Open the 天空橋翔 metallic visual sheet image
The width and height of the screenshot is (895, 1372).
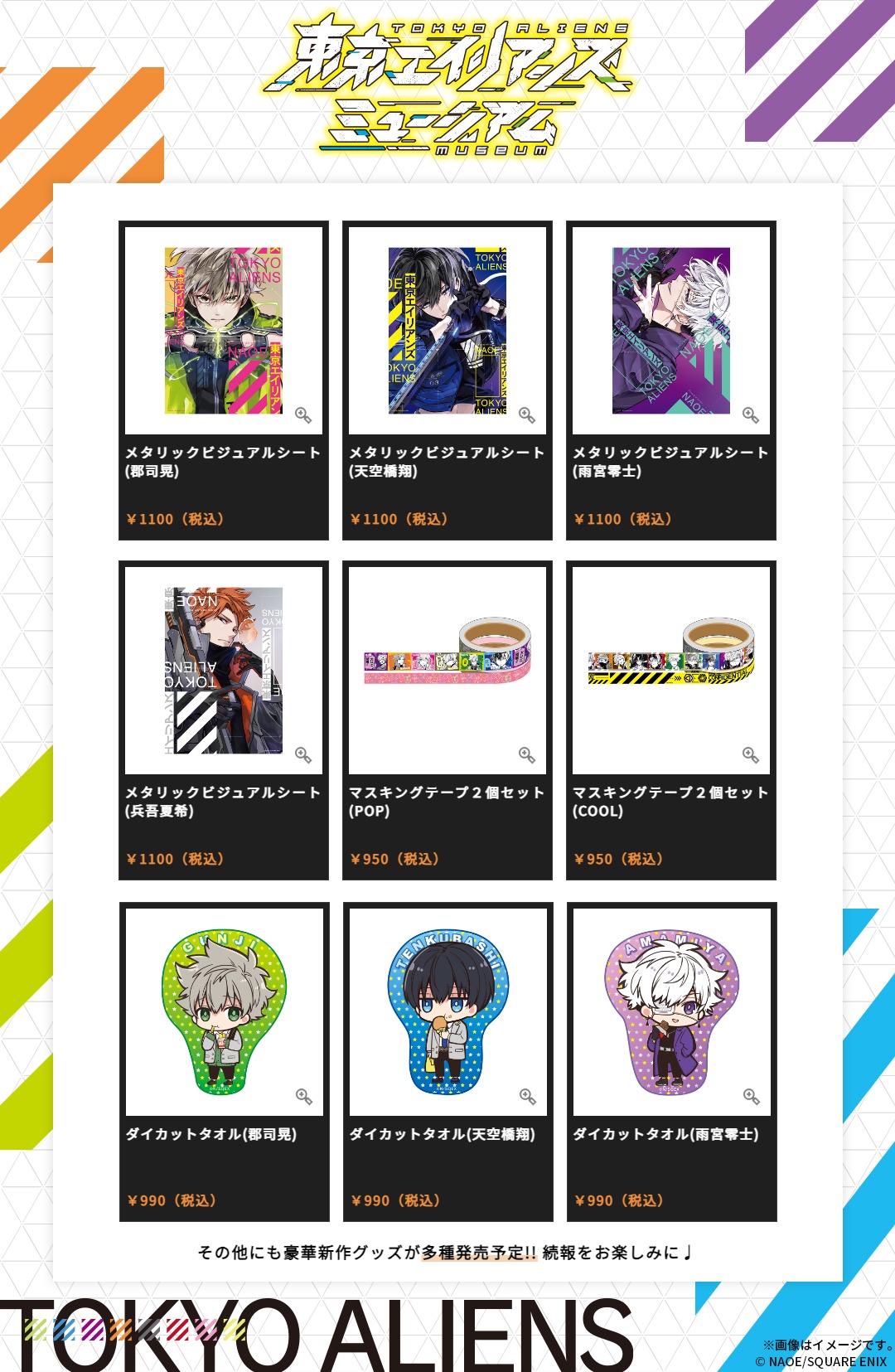click(x=527, y=415)
